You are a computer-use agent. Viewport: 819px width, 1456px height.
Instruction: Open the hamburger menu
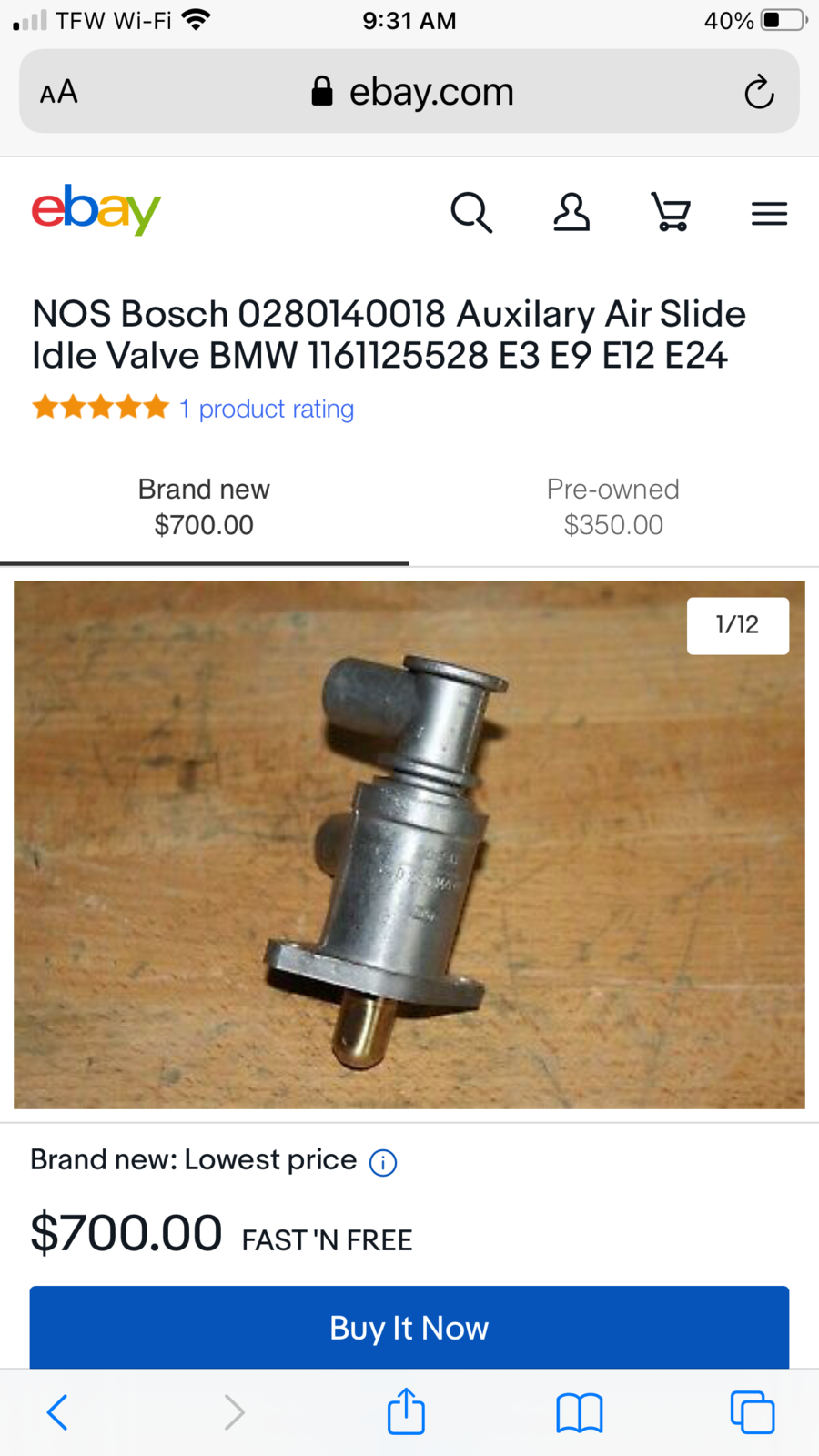pyautogui.click(x=769, y=214)
